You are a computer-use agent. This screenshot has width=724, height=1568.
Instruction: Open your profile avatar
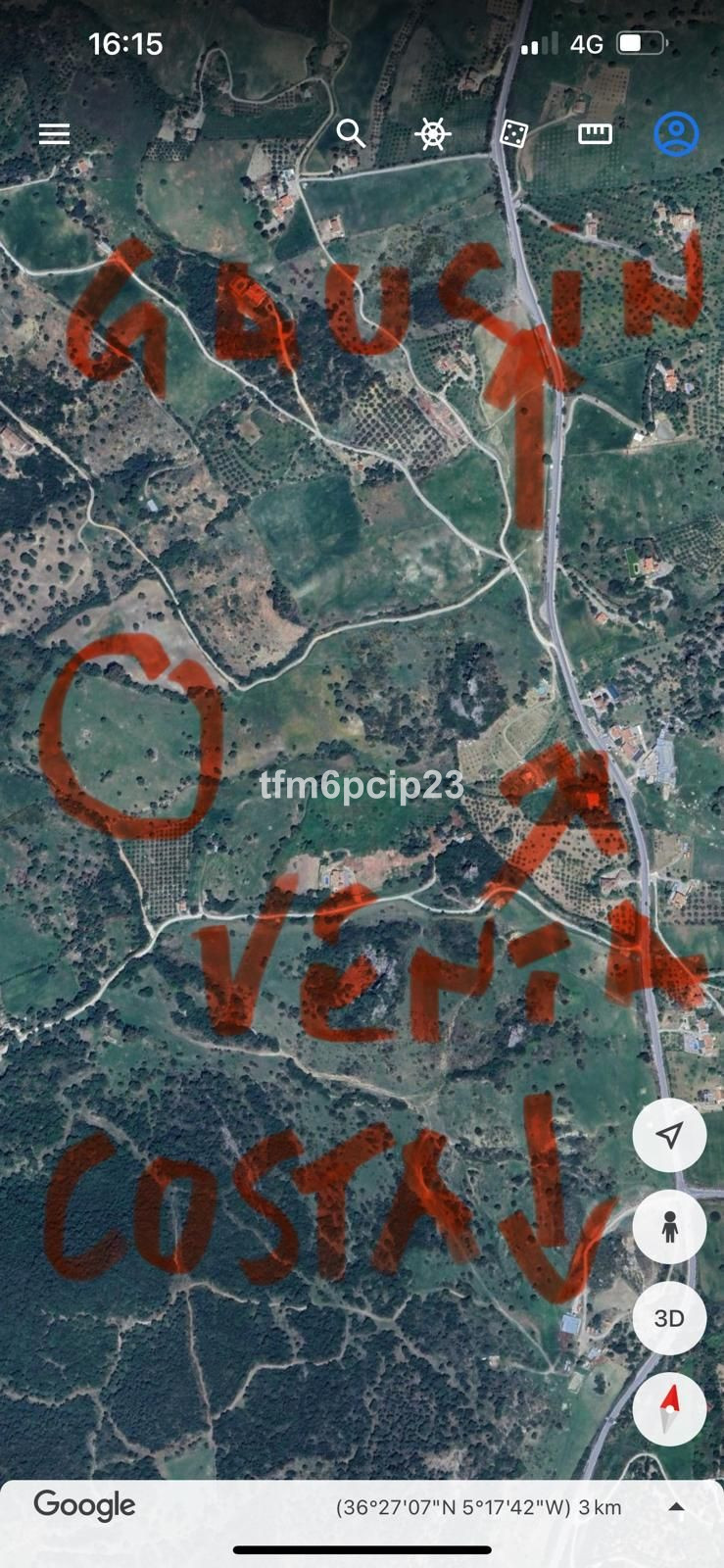676,133
